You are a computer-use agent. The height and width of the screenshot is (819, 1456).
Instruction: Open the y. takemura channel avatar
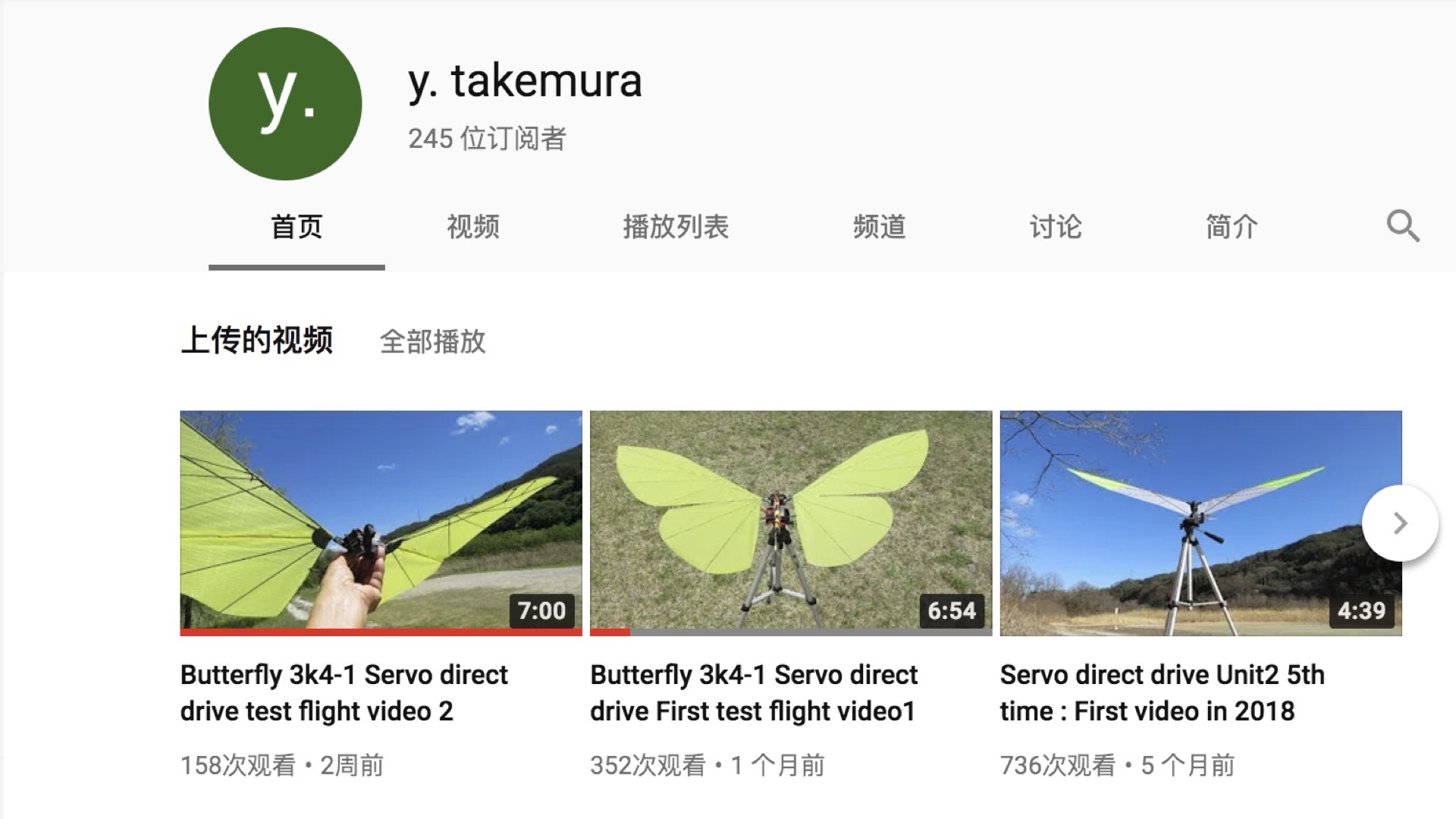(x=285, y=104)
